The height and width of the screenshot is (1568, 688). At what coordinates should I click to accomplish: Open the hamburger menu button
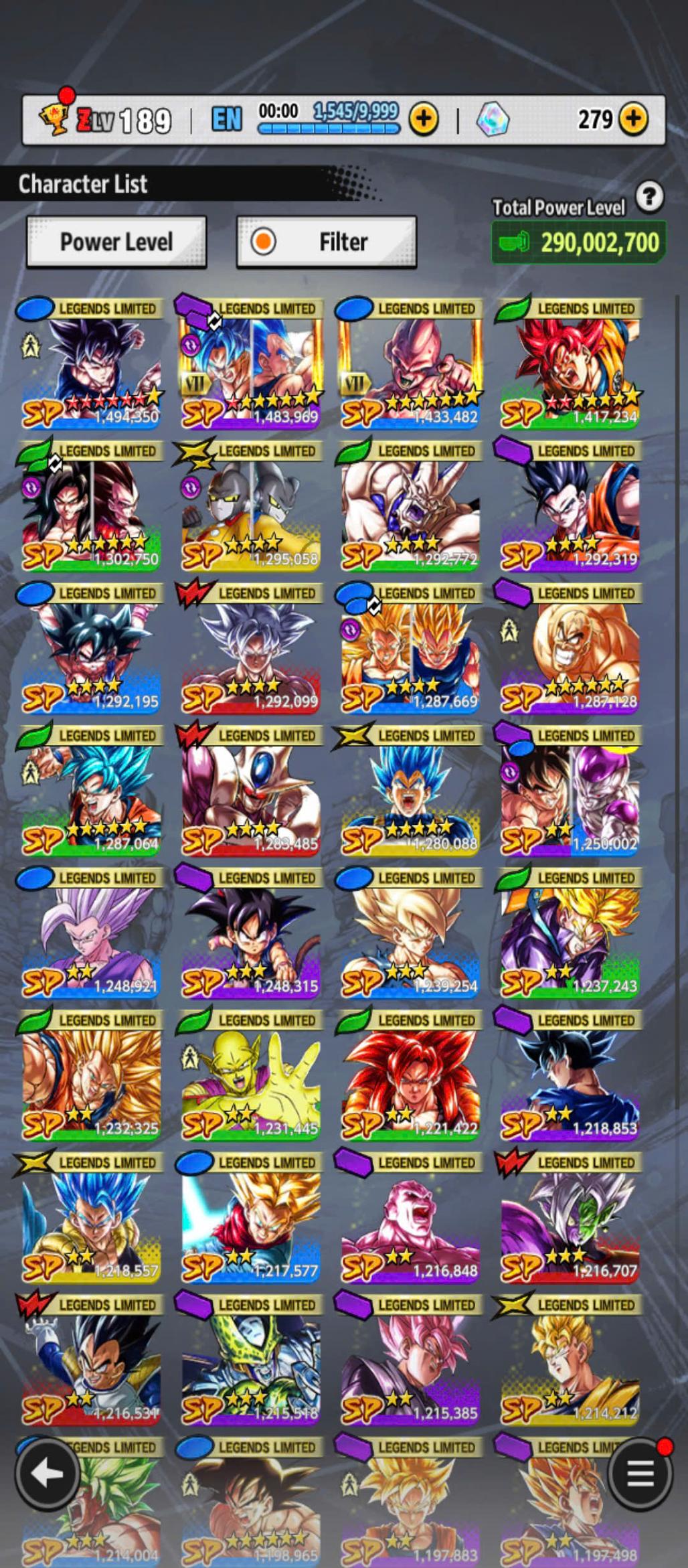(x=640, y=1474)
